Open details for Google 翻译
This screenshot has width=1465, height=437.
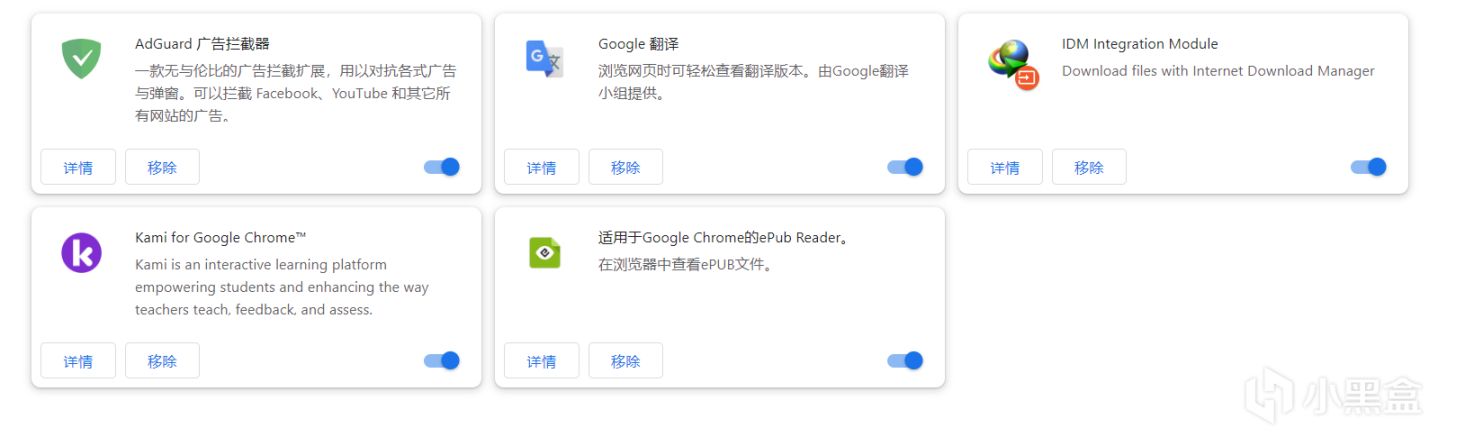pyautogui.click(x=541, y=167)
